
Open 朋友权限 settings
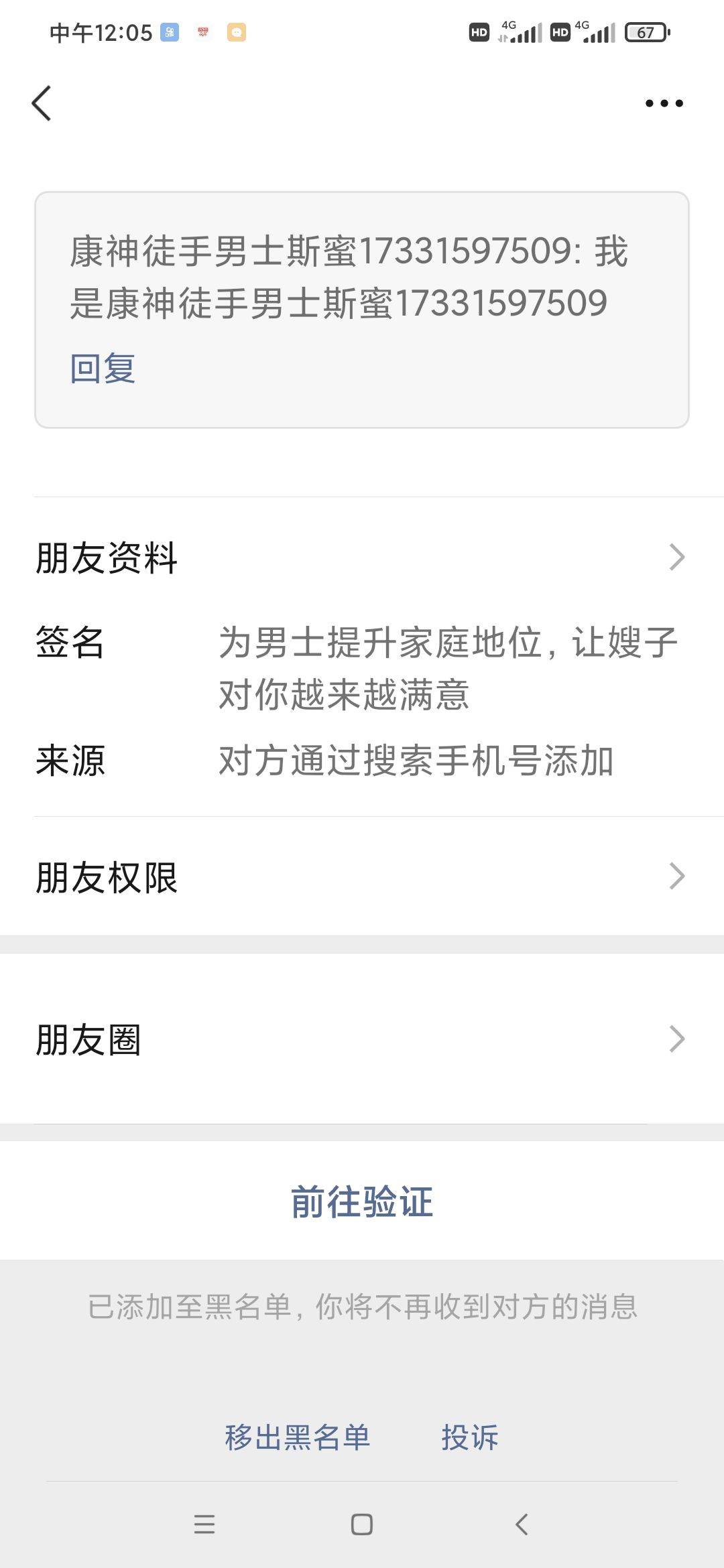pos(362,876)
